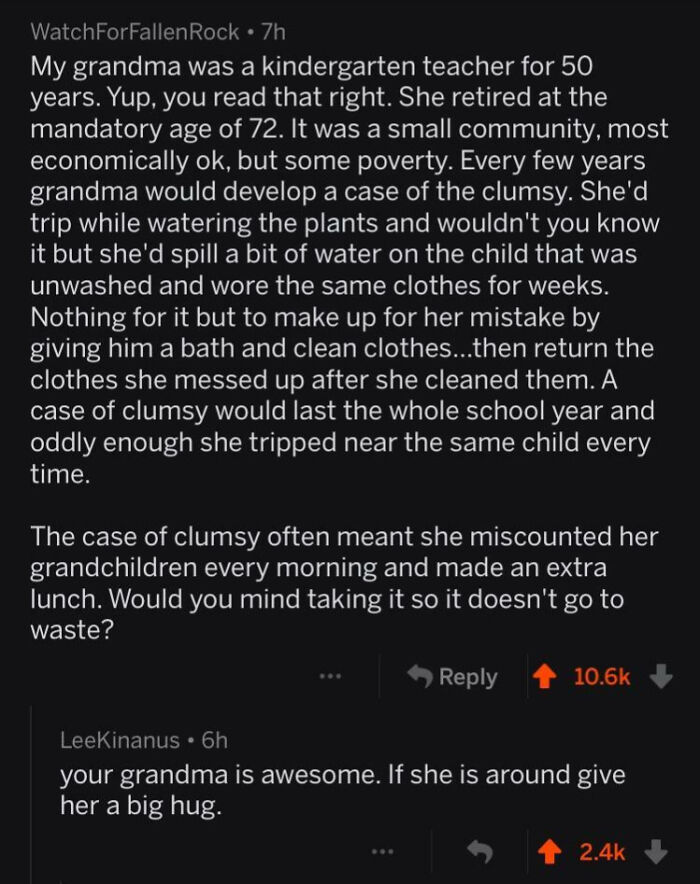The width and height of the screenshot is (700, 884).
Task: Open LeeKinanus's profile
Action: click(x=120, y=741)
